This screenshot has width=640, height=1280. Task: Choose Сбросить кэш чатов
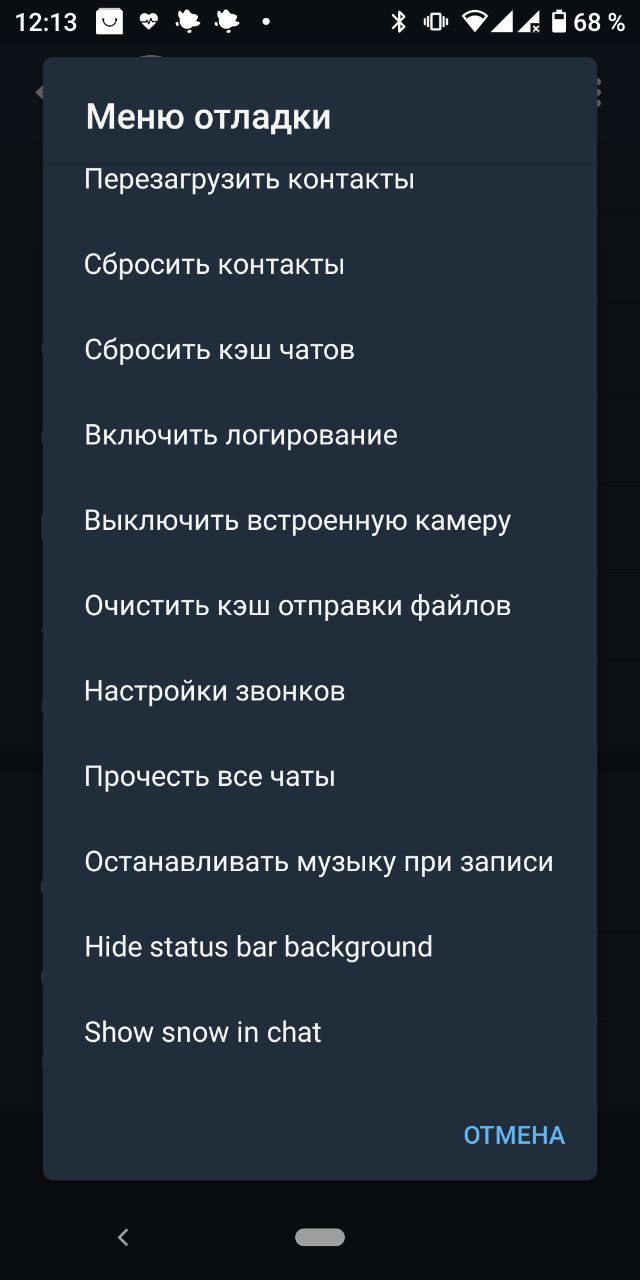[219, 350]
